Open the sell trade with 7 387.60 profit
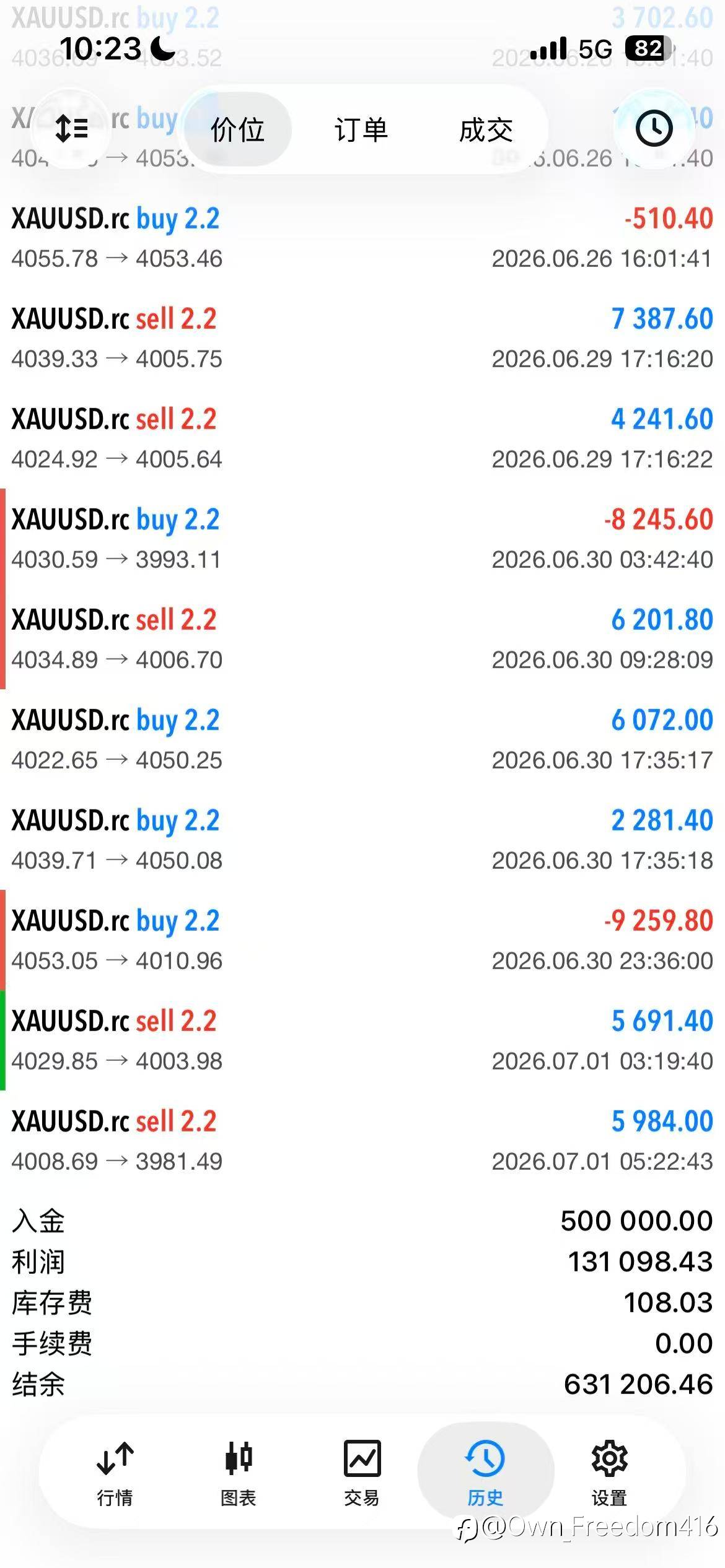The height and width of the screenshot is (1568, 725). (362, 339)
